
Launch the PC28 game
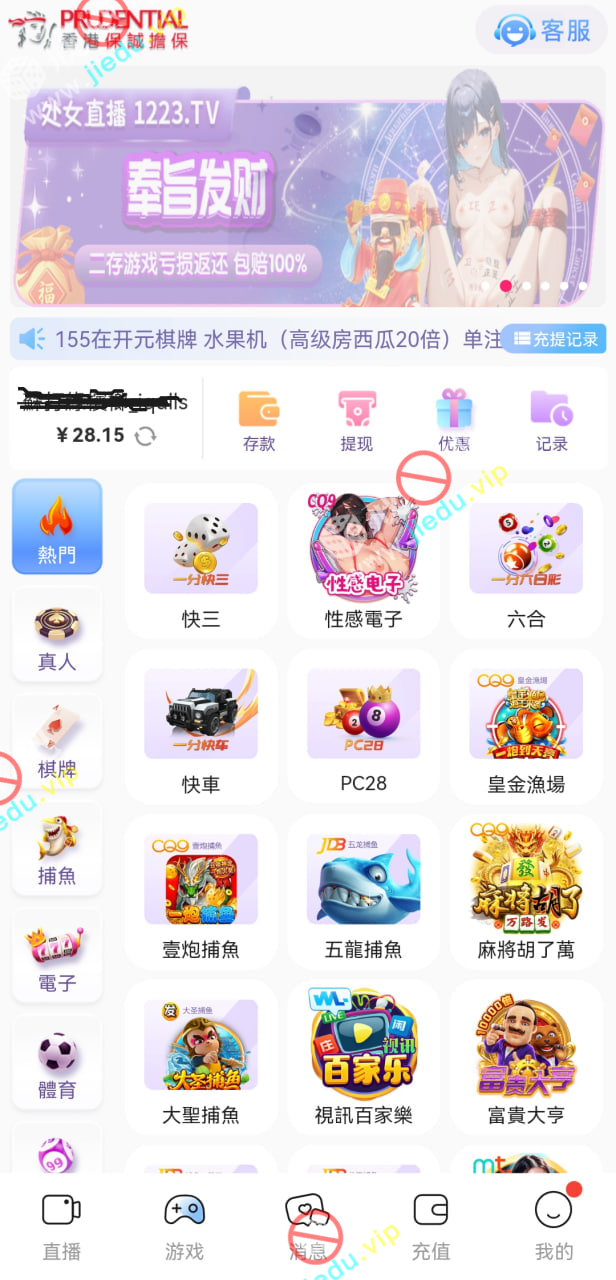(x=363, y=730)
